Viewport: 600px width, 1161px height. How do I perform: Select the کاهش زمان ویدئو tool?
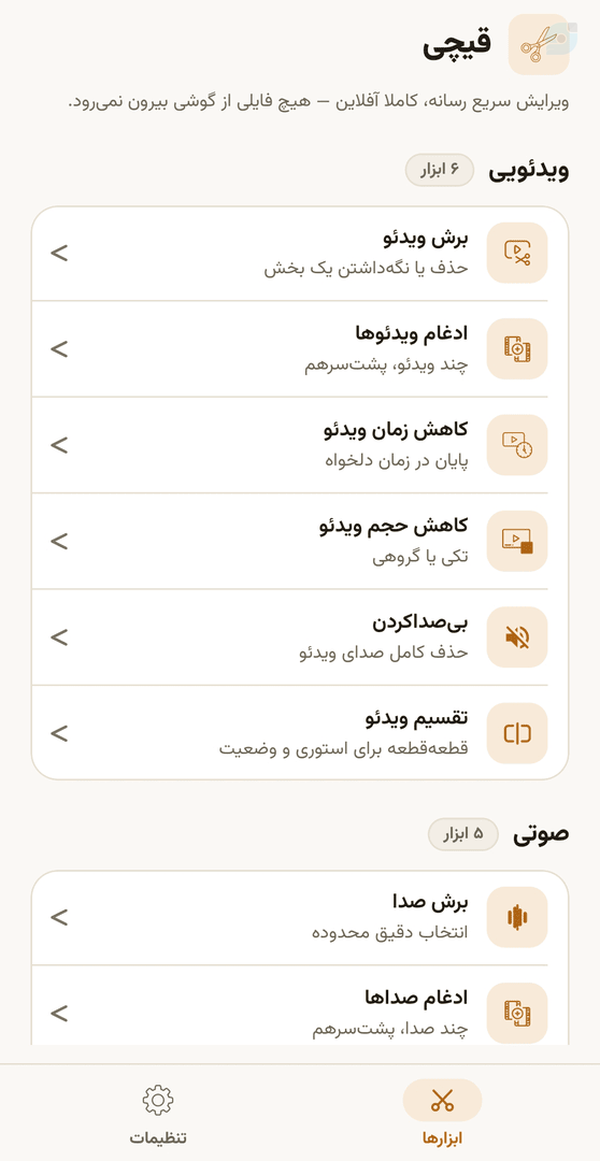300,445
